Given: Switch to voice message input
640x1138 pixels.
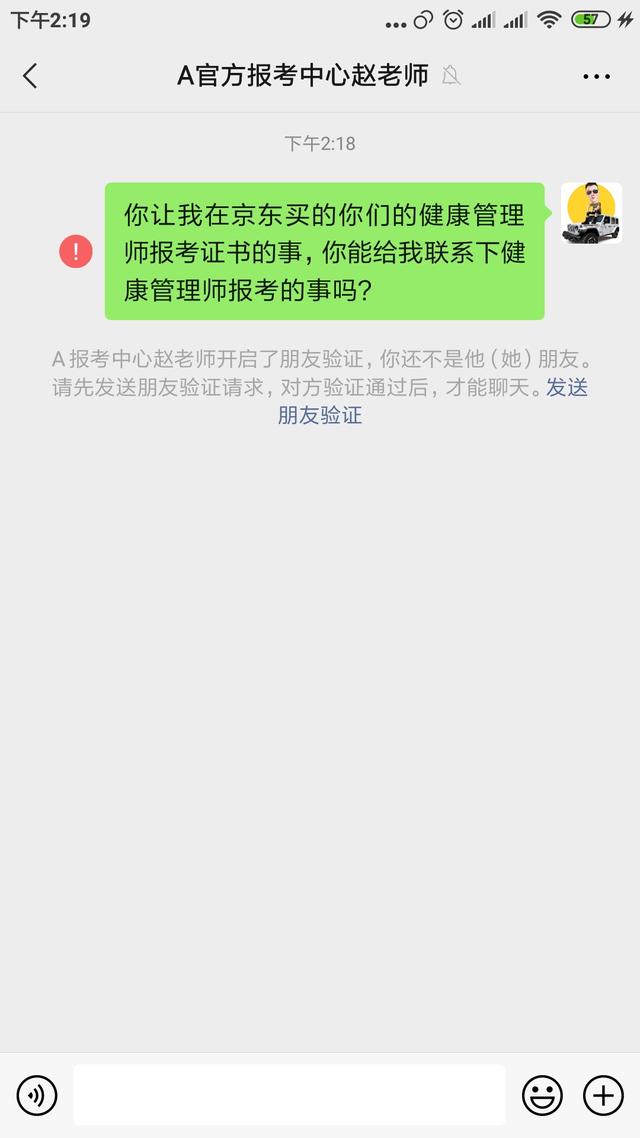Looking at the screenshot, I should (x=37, y=1095).
